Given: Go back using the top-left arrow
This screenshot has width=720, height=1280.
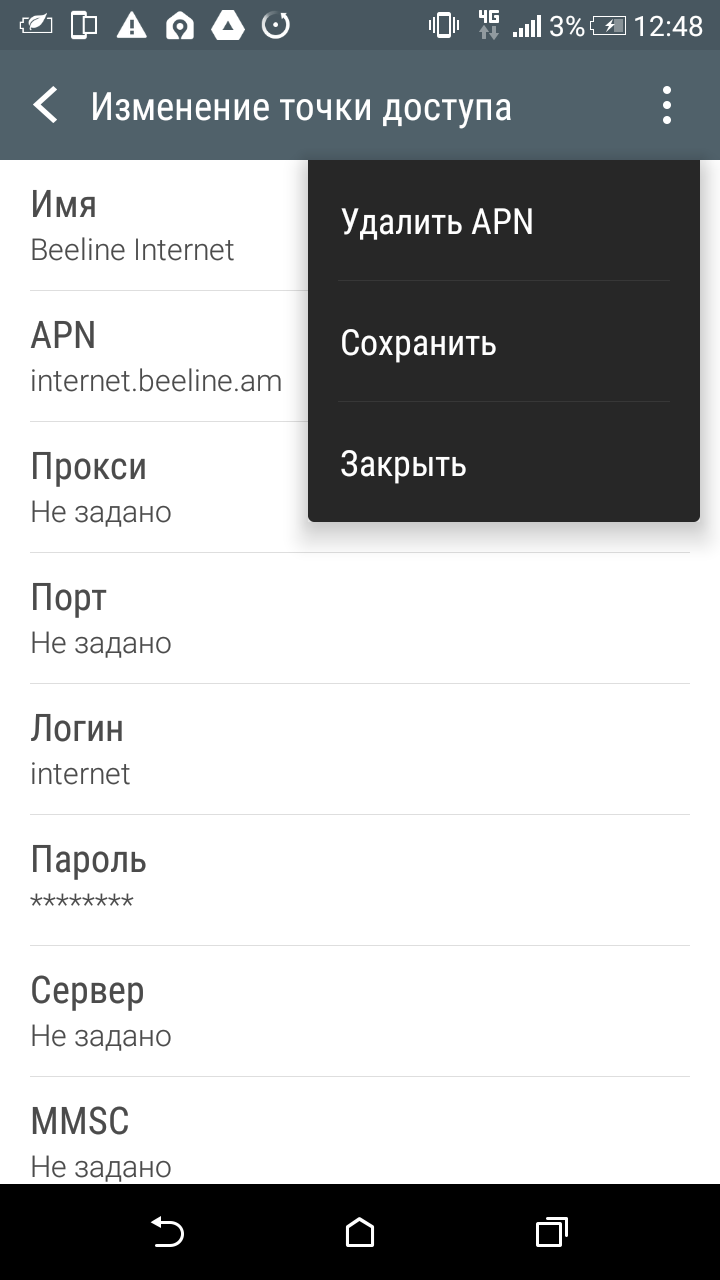Looking at the screenshot, I should [x=46, y=106].
